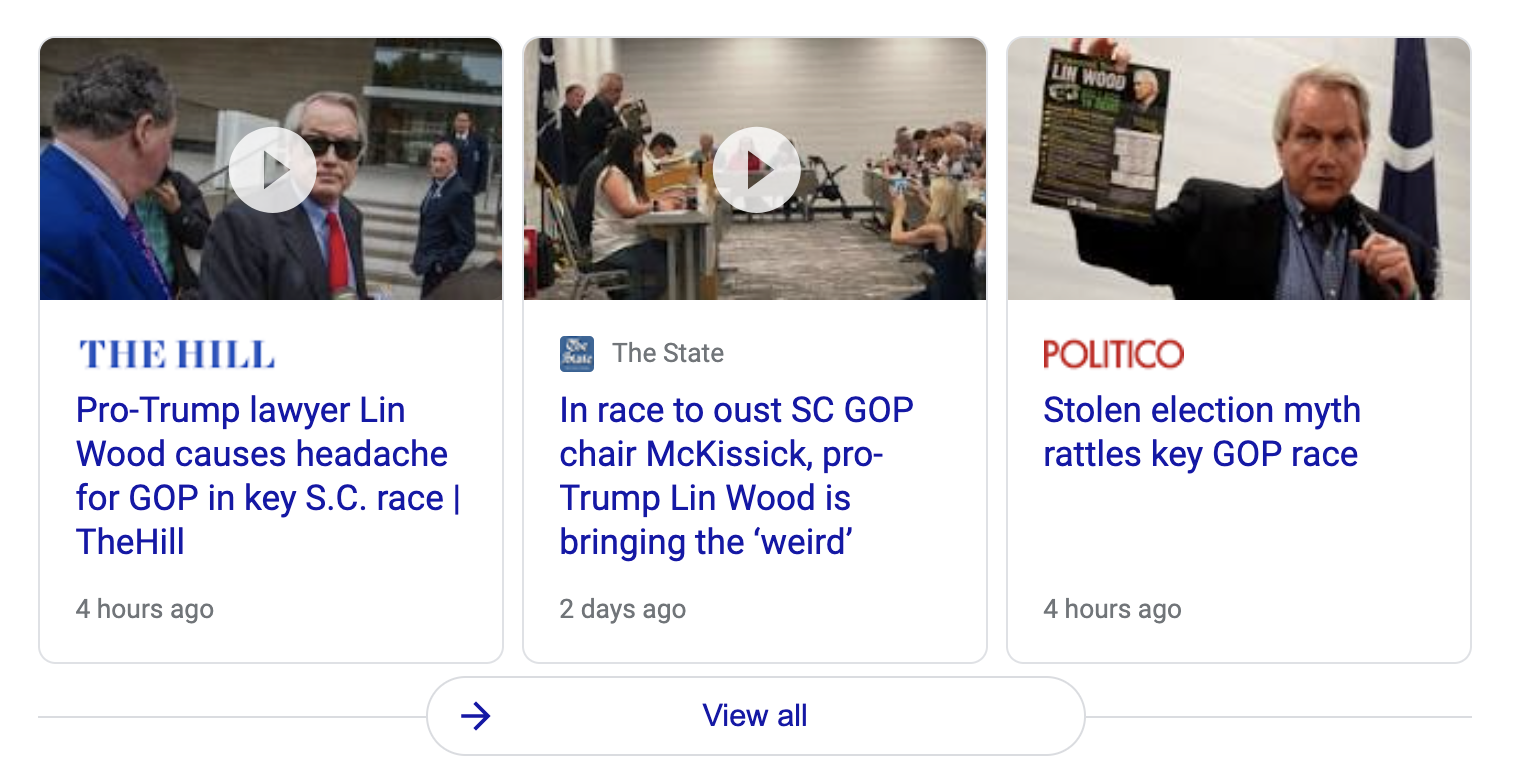View all news stories
The height and width of the screenshot is (780, 1514).
(x=755, y=716)
